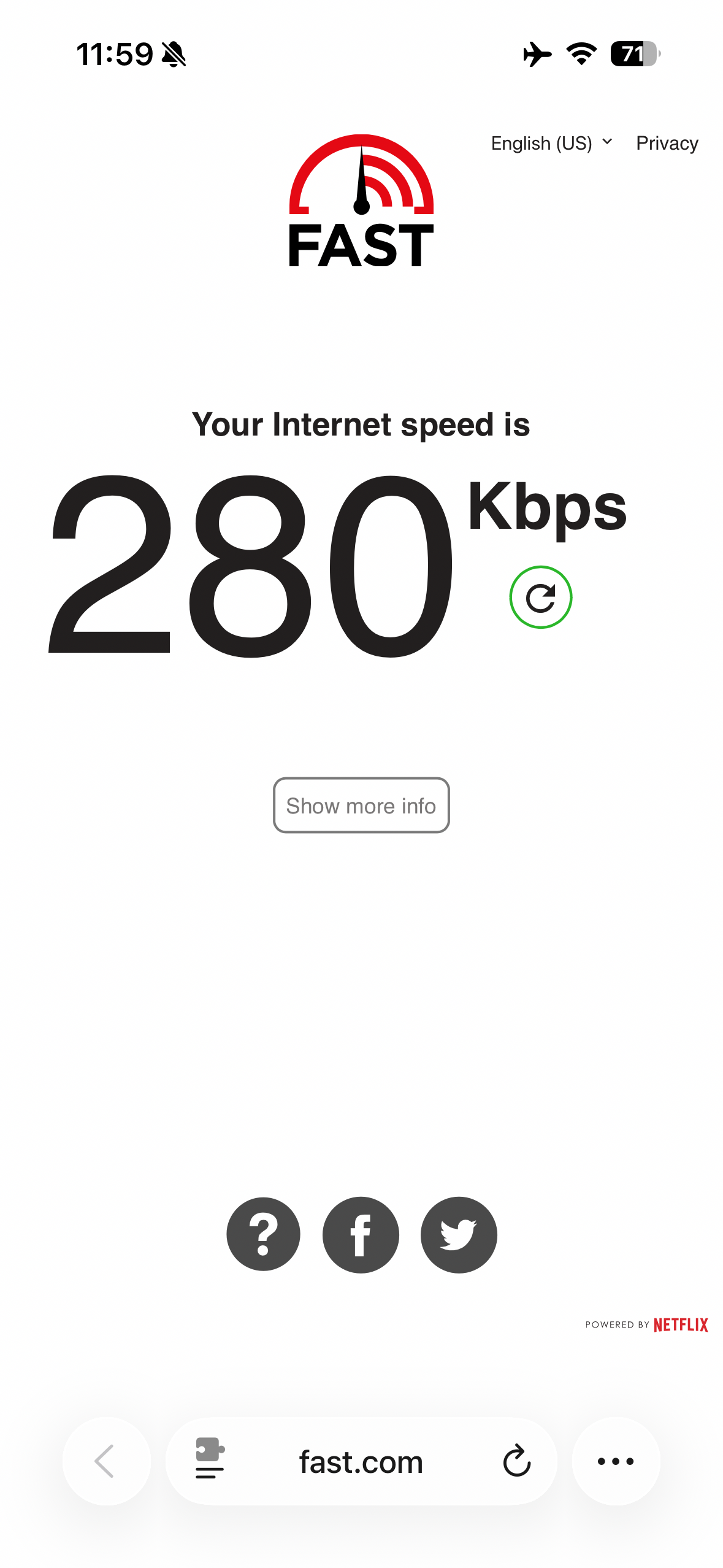Tap the fast.com address bar
Screen dimensions: 723x1568
[361, 1462]
